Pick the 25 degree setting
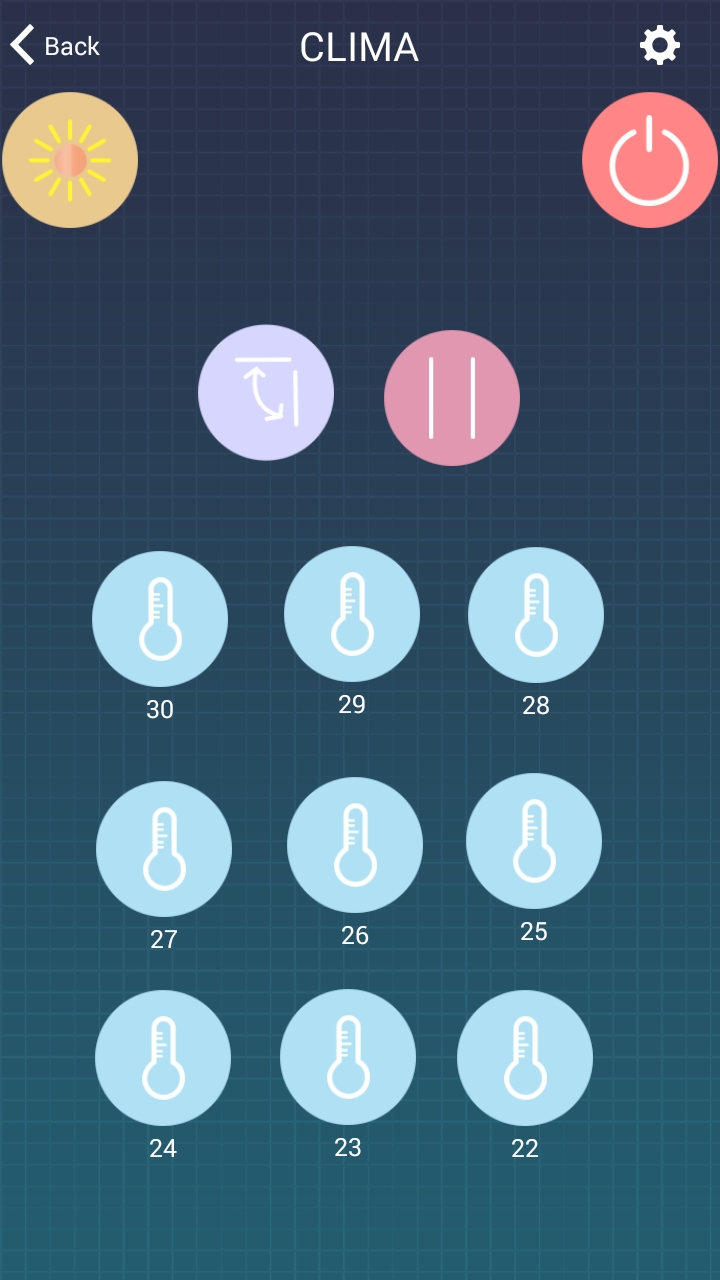The height and width of the screenshot is (1280, 720). coord(534,841)
